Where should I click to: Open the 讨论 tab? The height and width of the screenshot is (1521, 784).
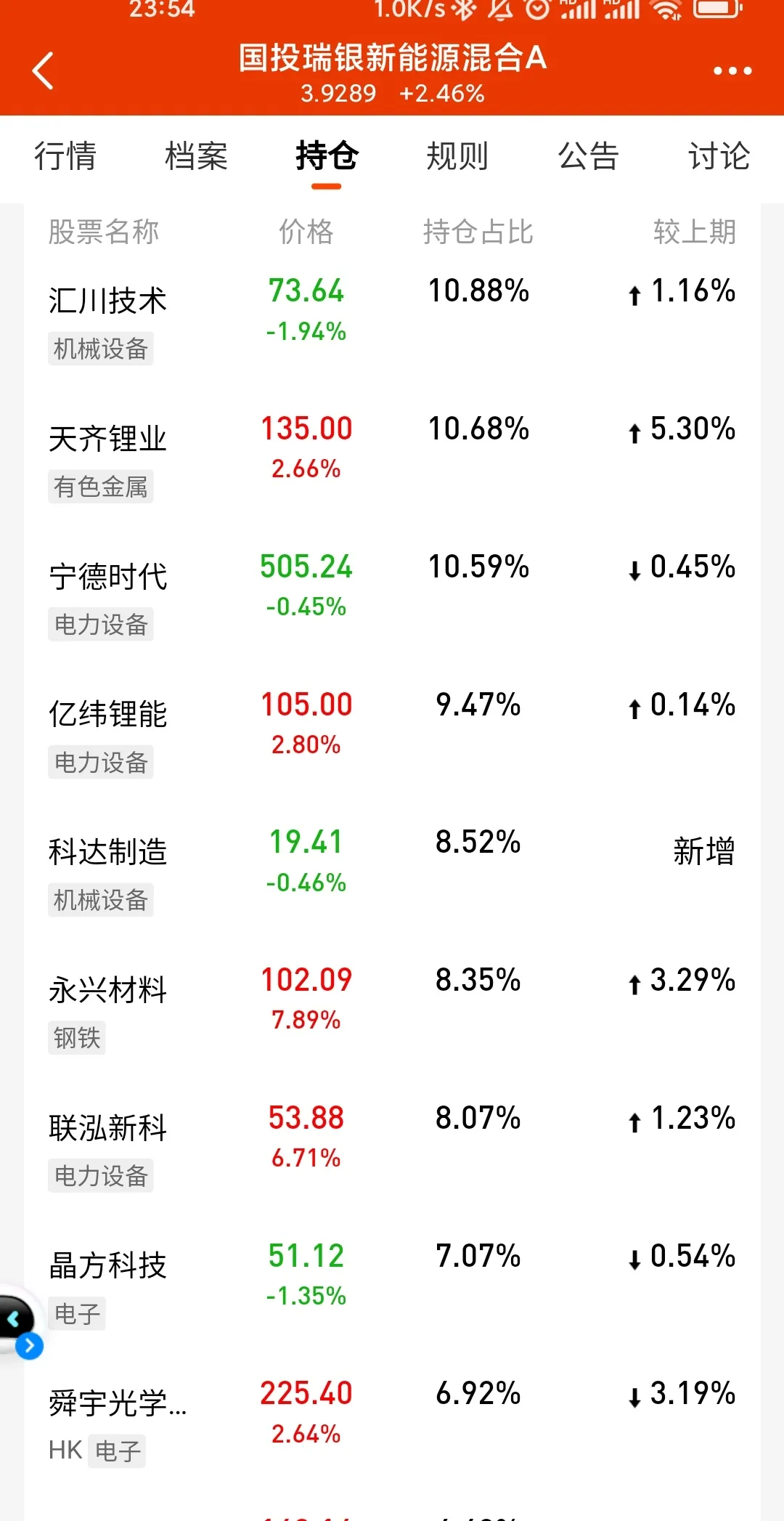point(719,156)
